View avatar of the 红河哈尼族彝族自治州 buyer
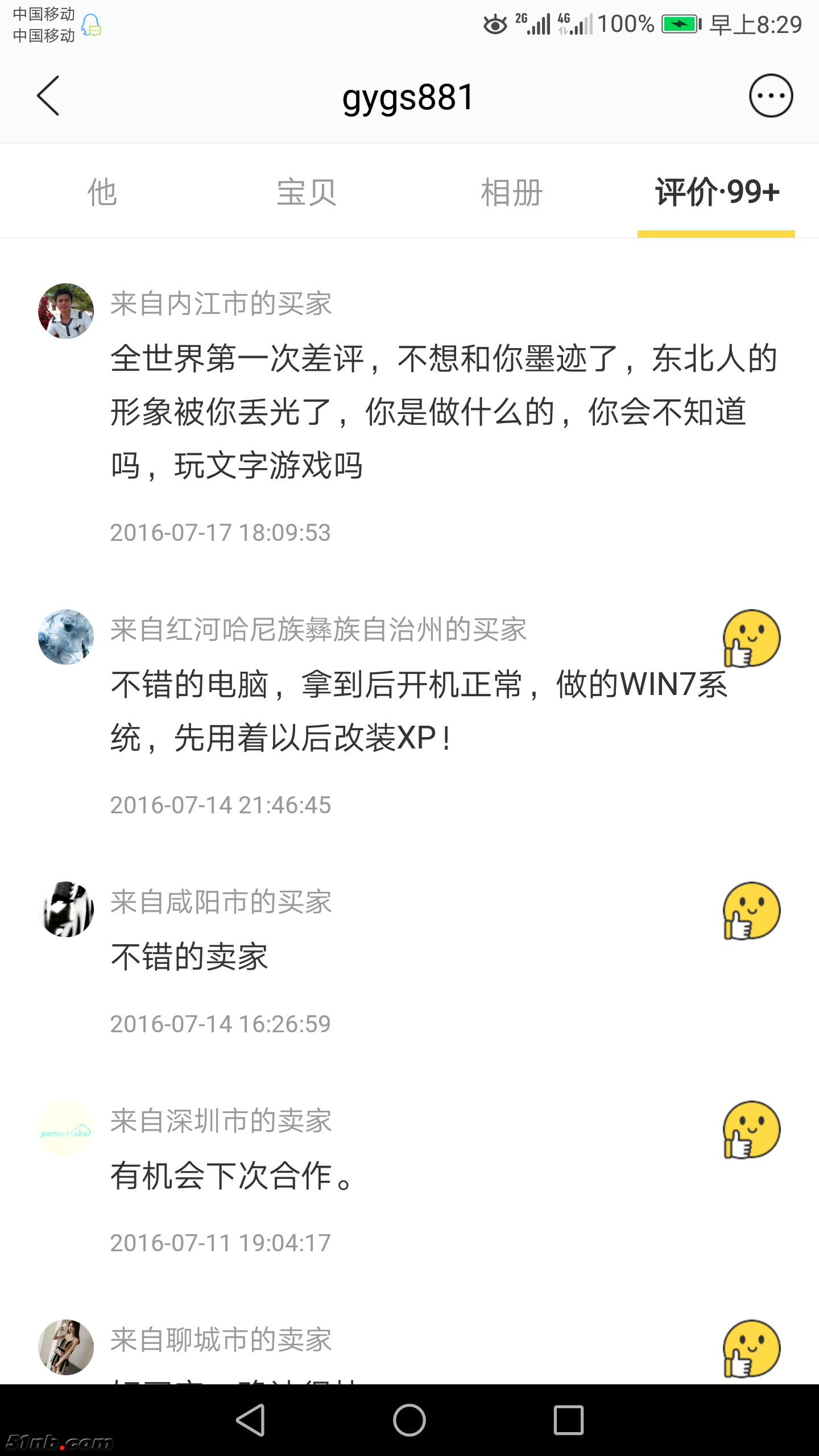Viewport: 819px width, 1456px height. 66,637
